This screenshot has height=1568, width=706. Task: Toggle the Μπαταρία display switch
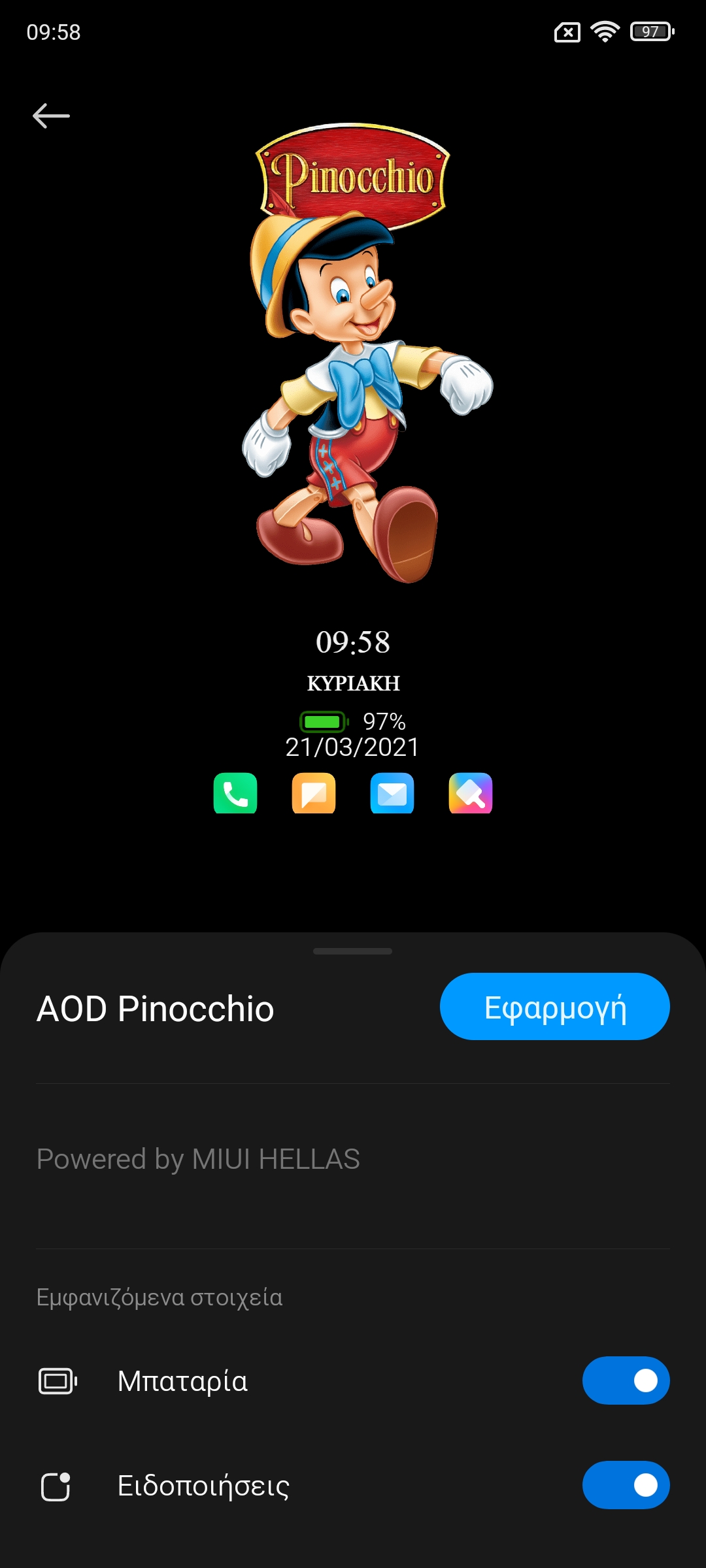coord(626,1380)
